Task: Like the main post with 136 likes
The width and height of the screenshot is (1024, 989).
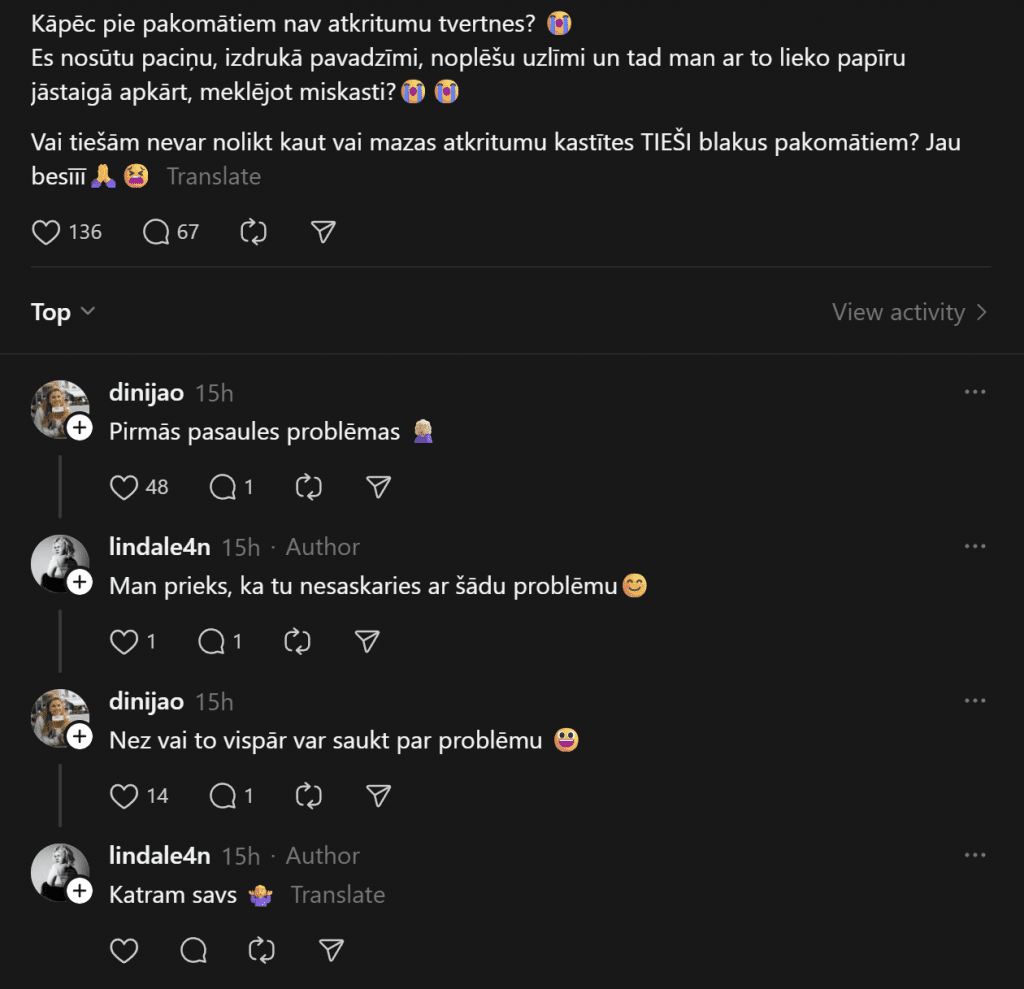Action: pyautogui.click(x=47, y=232)
